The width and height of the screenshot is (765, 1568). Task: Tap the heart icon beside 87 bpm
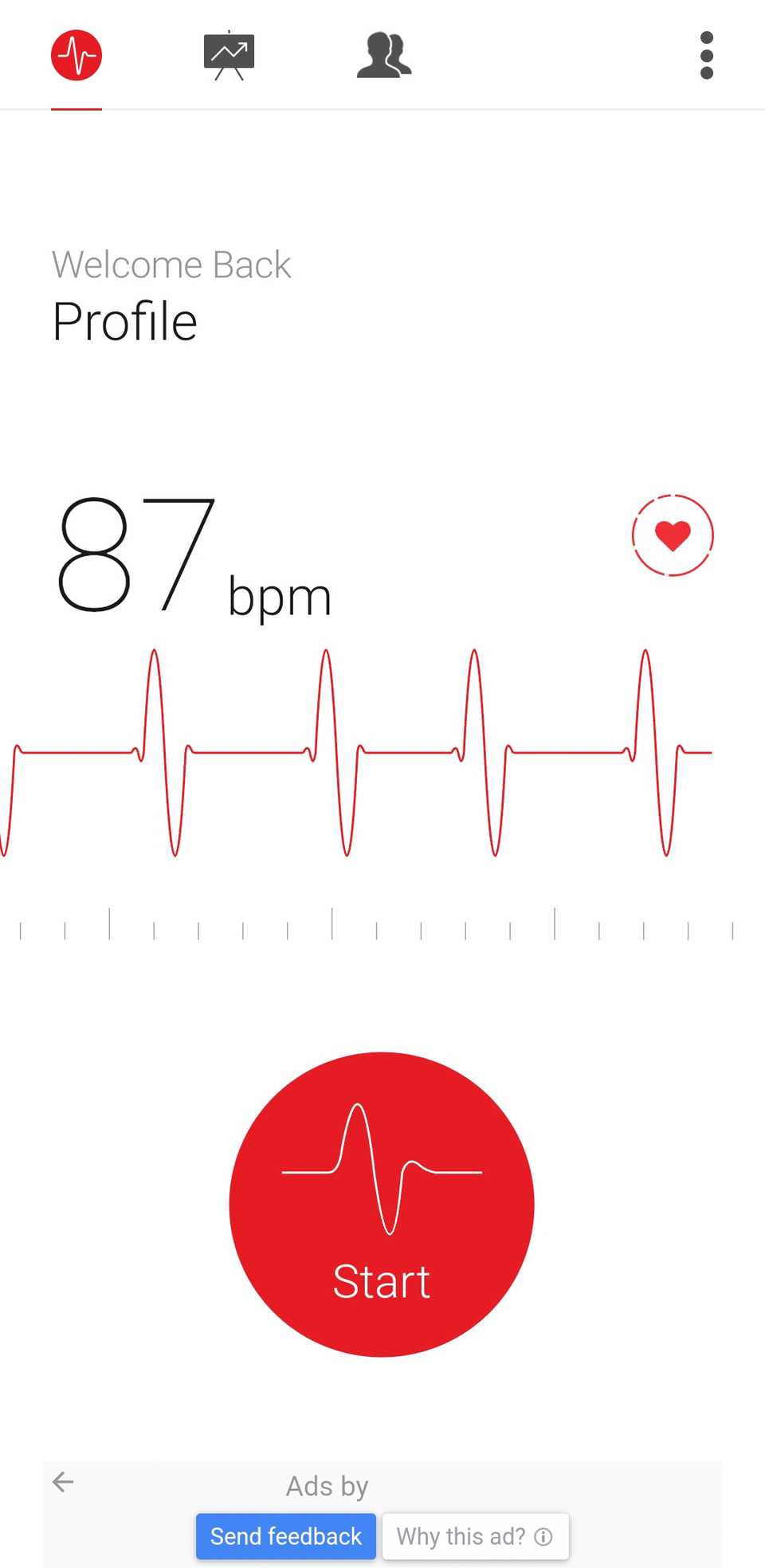[673, 535]
